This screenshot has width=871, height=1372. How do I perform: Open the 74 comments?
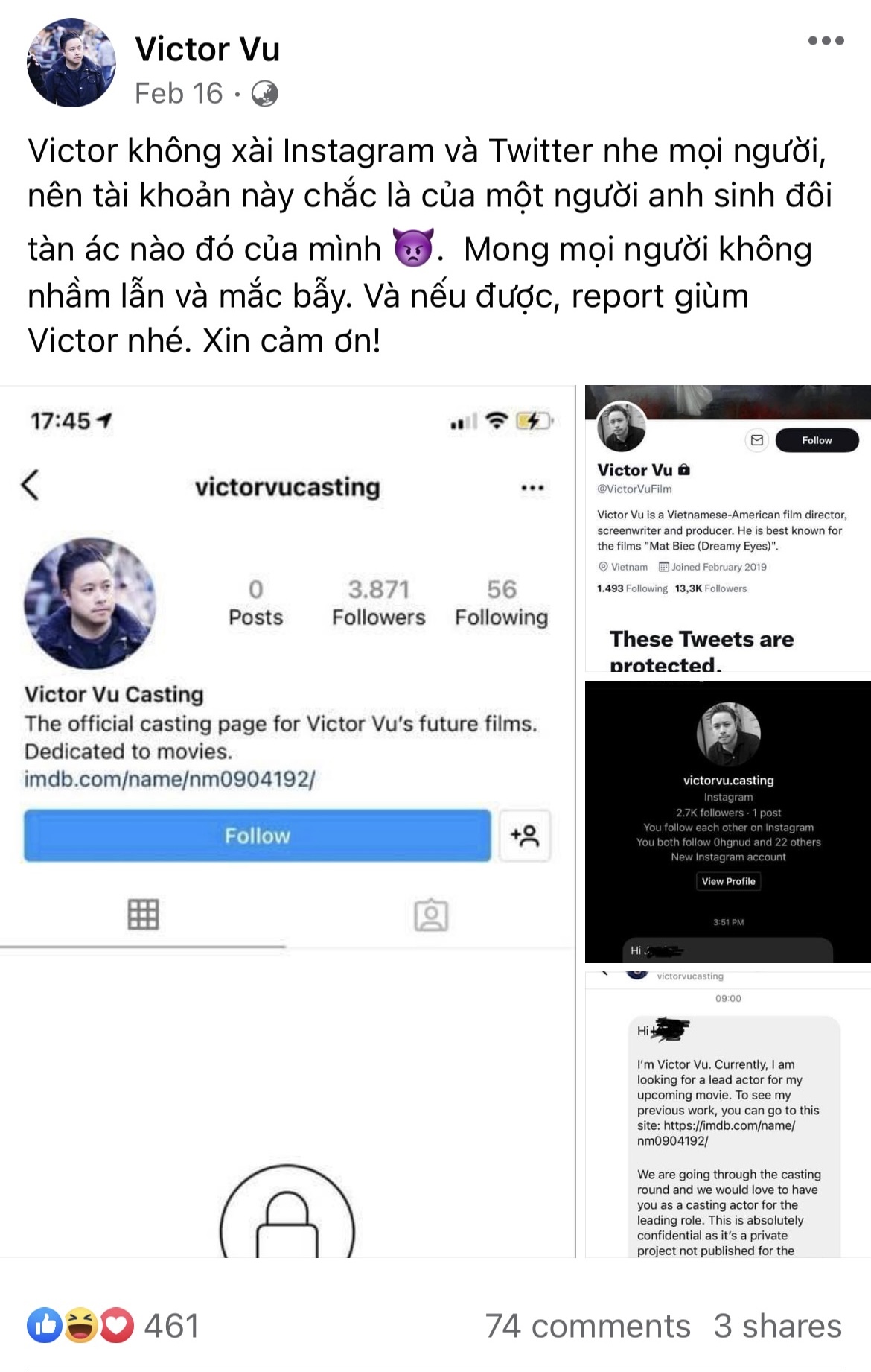tap(587, 1326)
